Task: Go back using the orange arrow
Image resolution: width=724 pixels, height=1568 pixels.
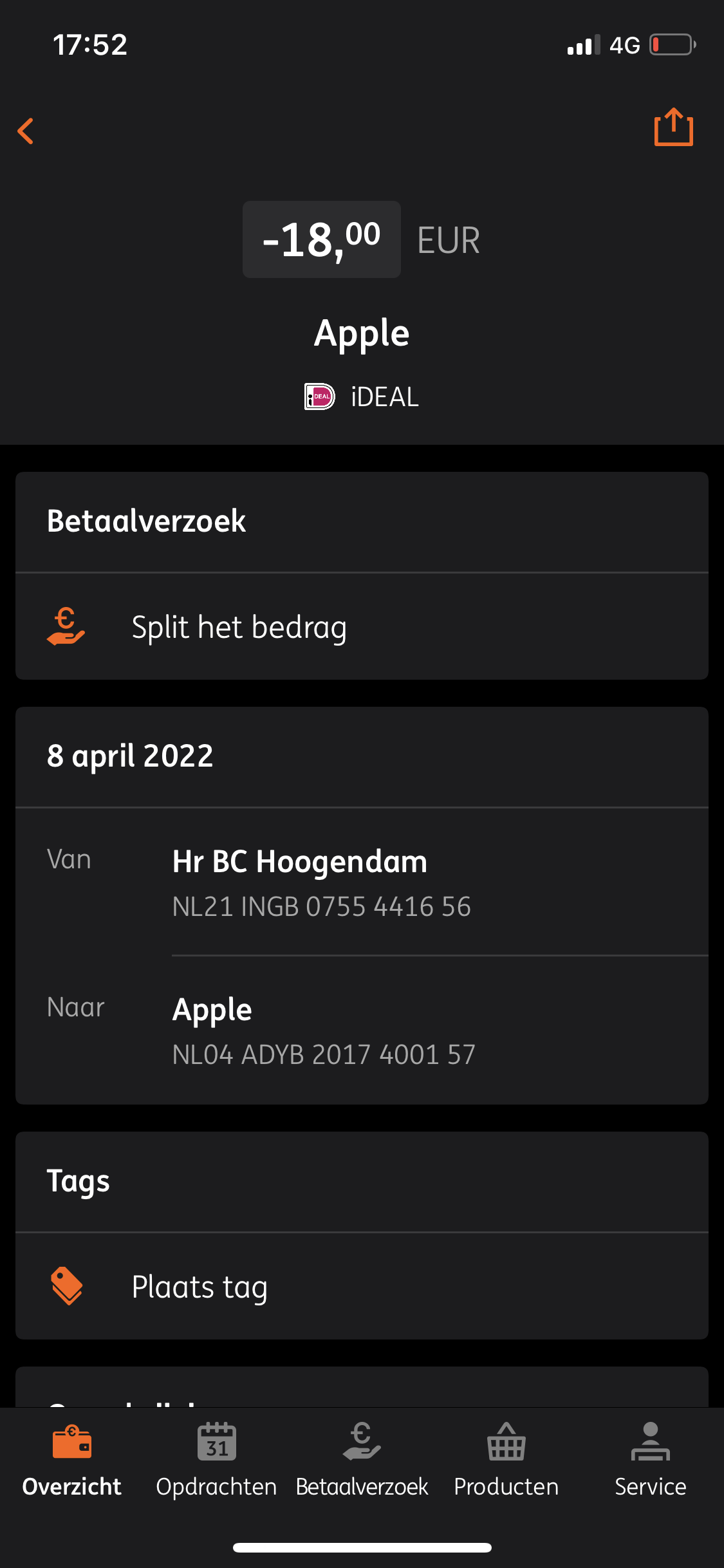Action: coord(26,131)
